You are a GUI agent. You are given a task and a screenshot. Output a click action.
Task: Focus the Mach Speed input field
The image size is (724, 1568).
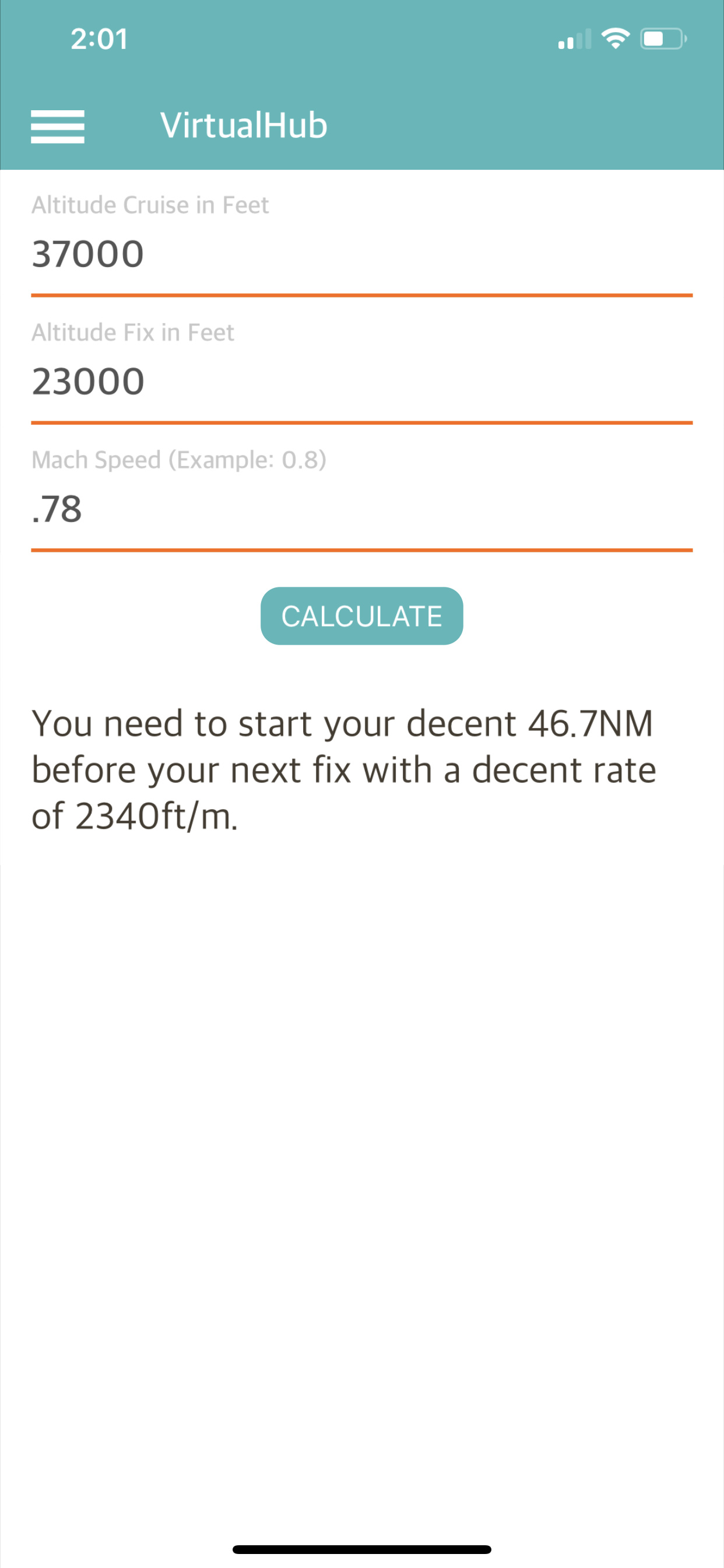[361, 509]
